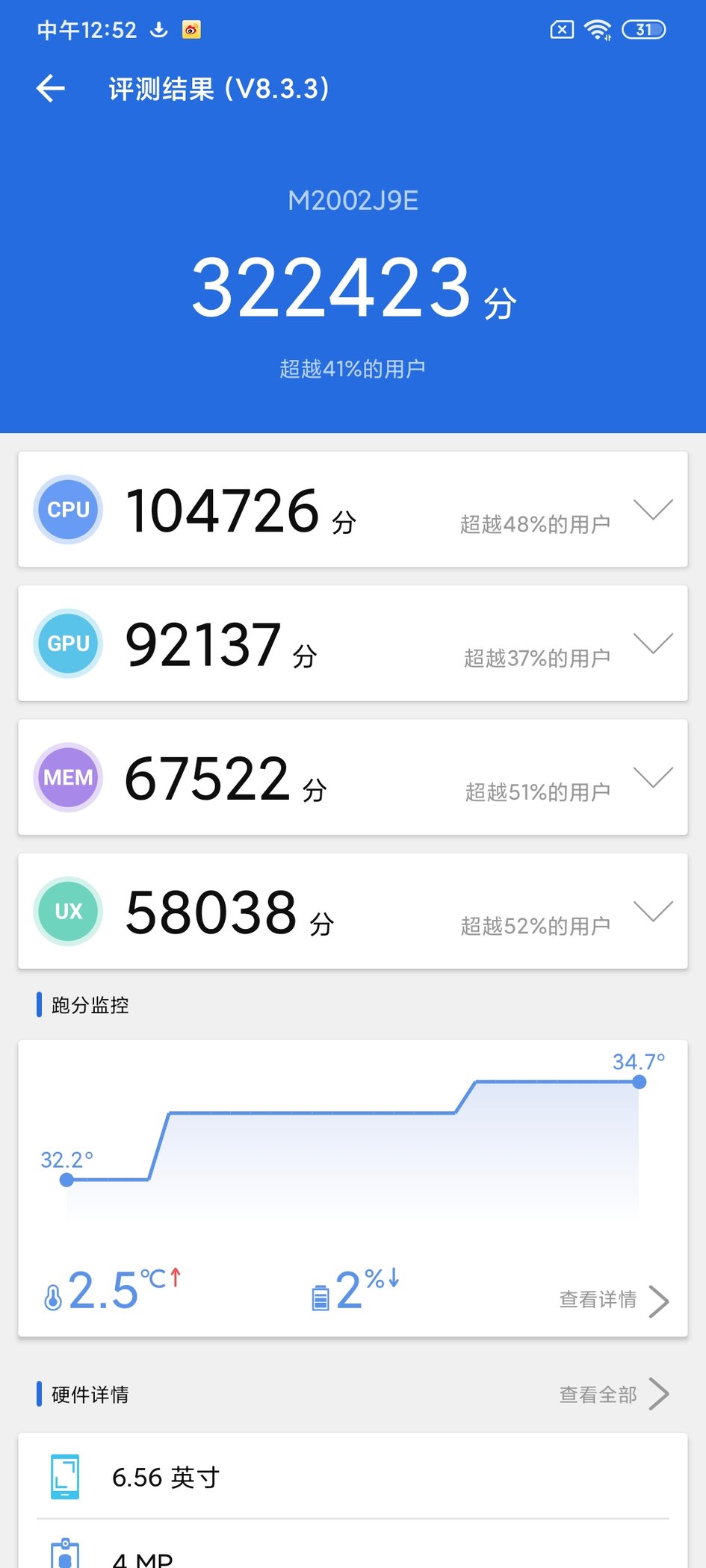This screenshot has width=706, height=1568.
Task: Expand the GPU score breakdown
Action: (x=653, y=643)
